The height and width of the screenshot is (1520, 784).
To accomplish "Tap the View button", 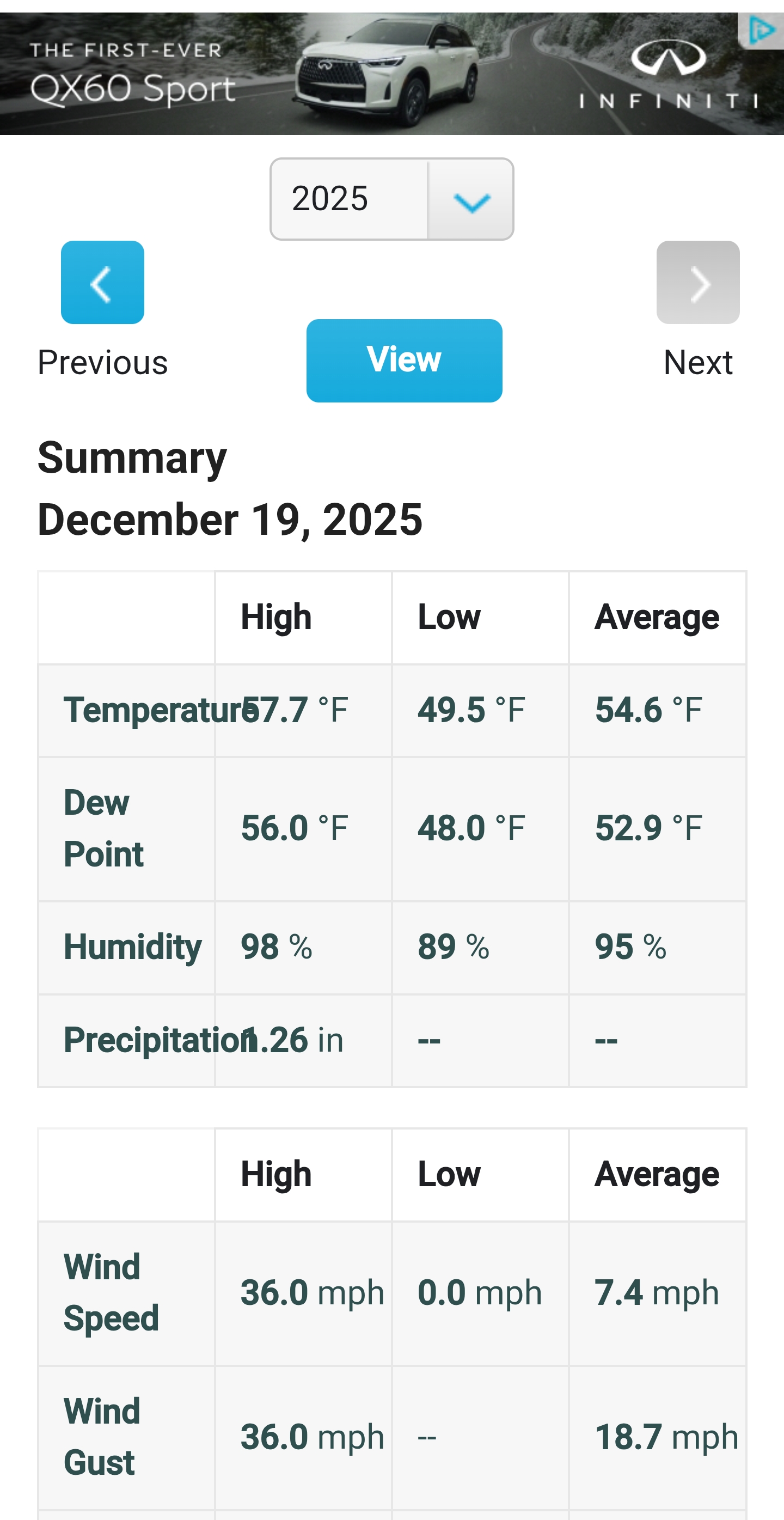I will click(x=404, y=361).
